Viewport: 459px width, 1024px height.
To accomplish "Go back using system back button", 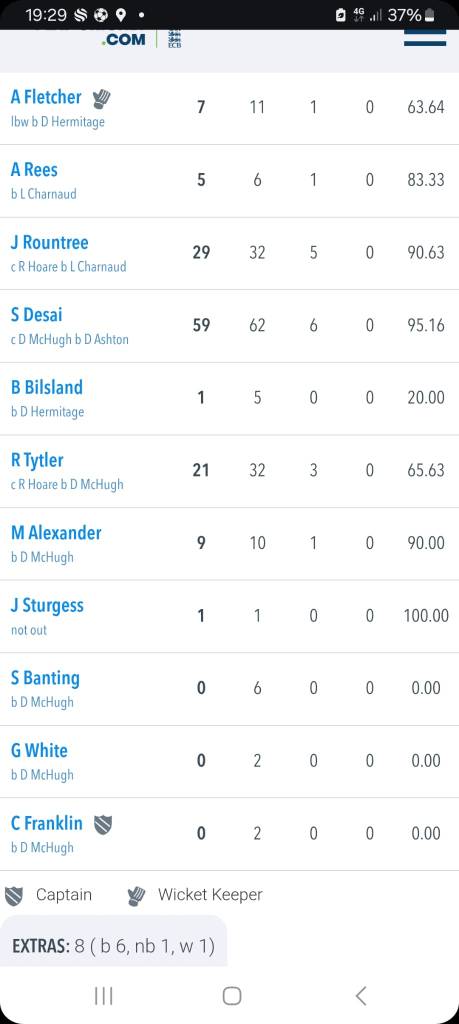I will pyautogui.click(x=360, y=996).
